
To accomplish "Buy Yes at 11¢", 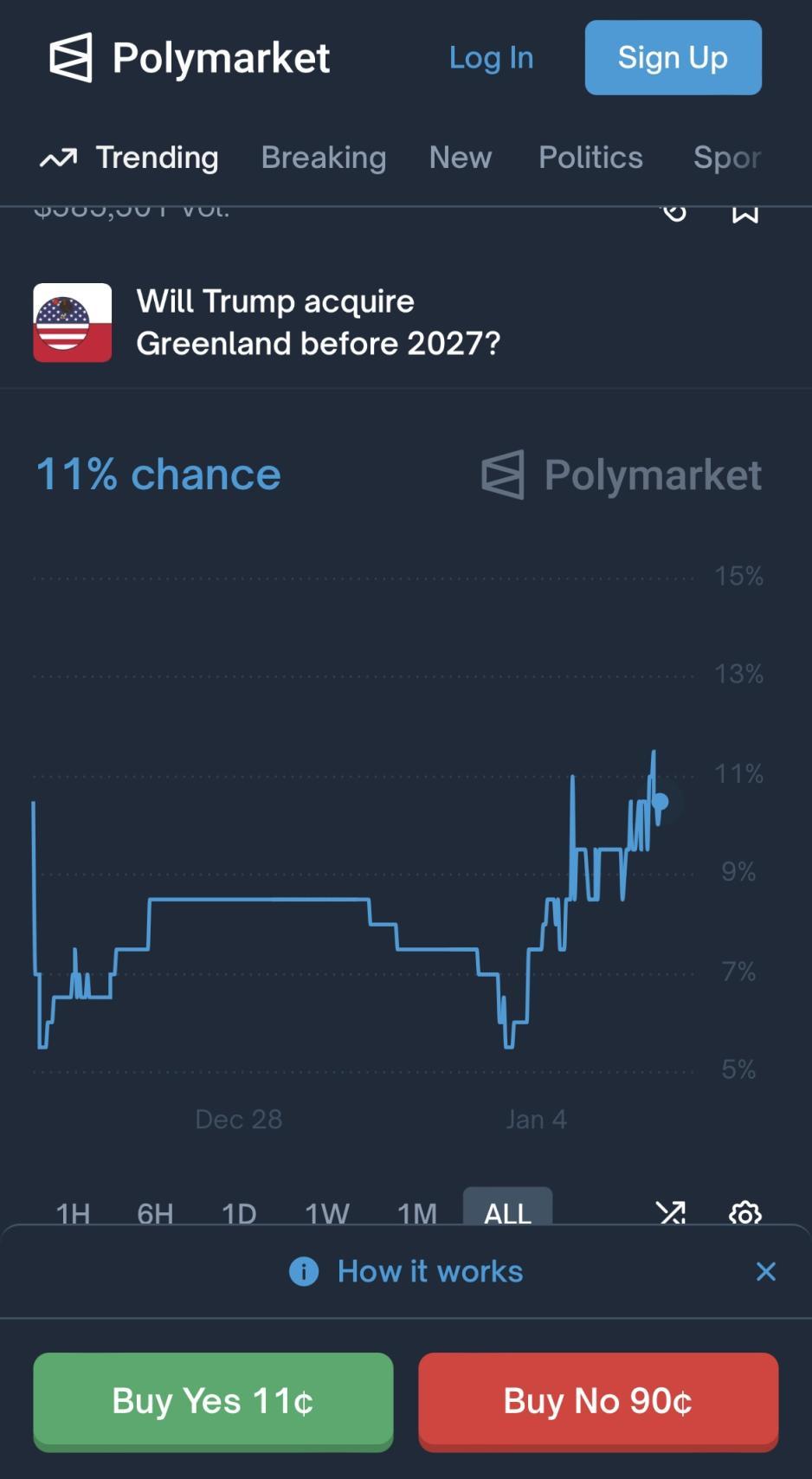I will click(x=213, y=1400).
